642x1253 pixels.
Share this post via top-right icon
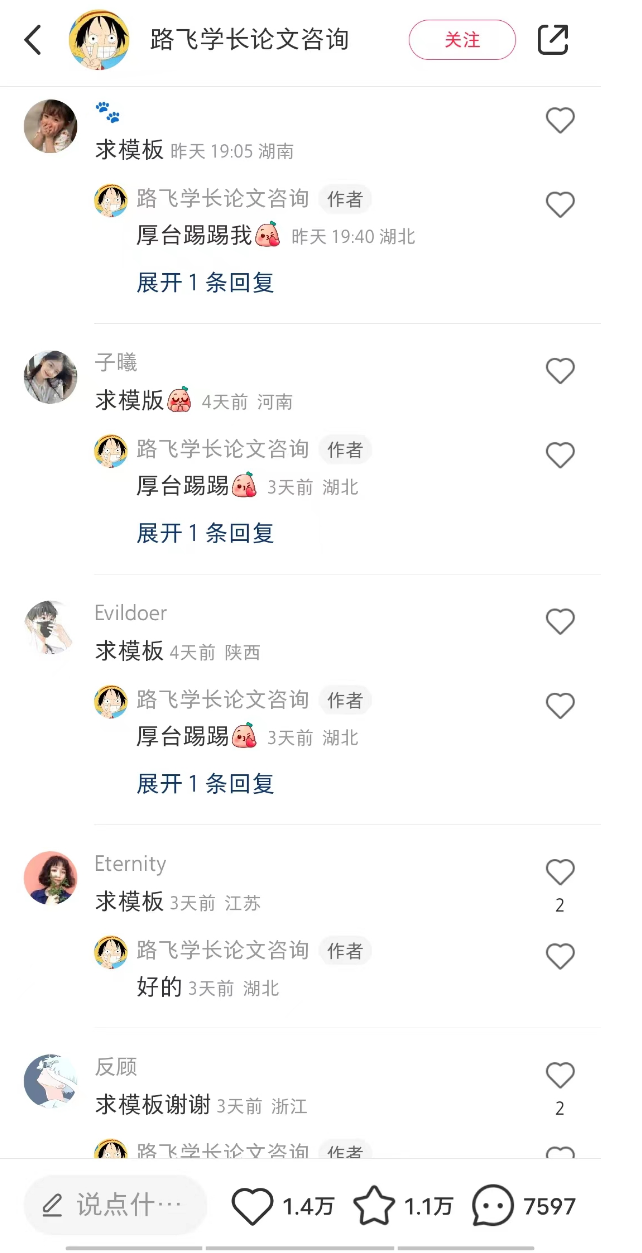553,40
